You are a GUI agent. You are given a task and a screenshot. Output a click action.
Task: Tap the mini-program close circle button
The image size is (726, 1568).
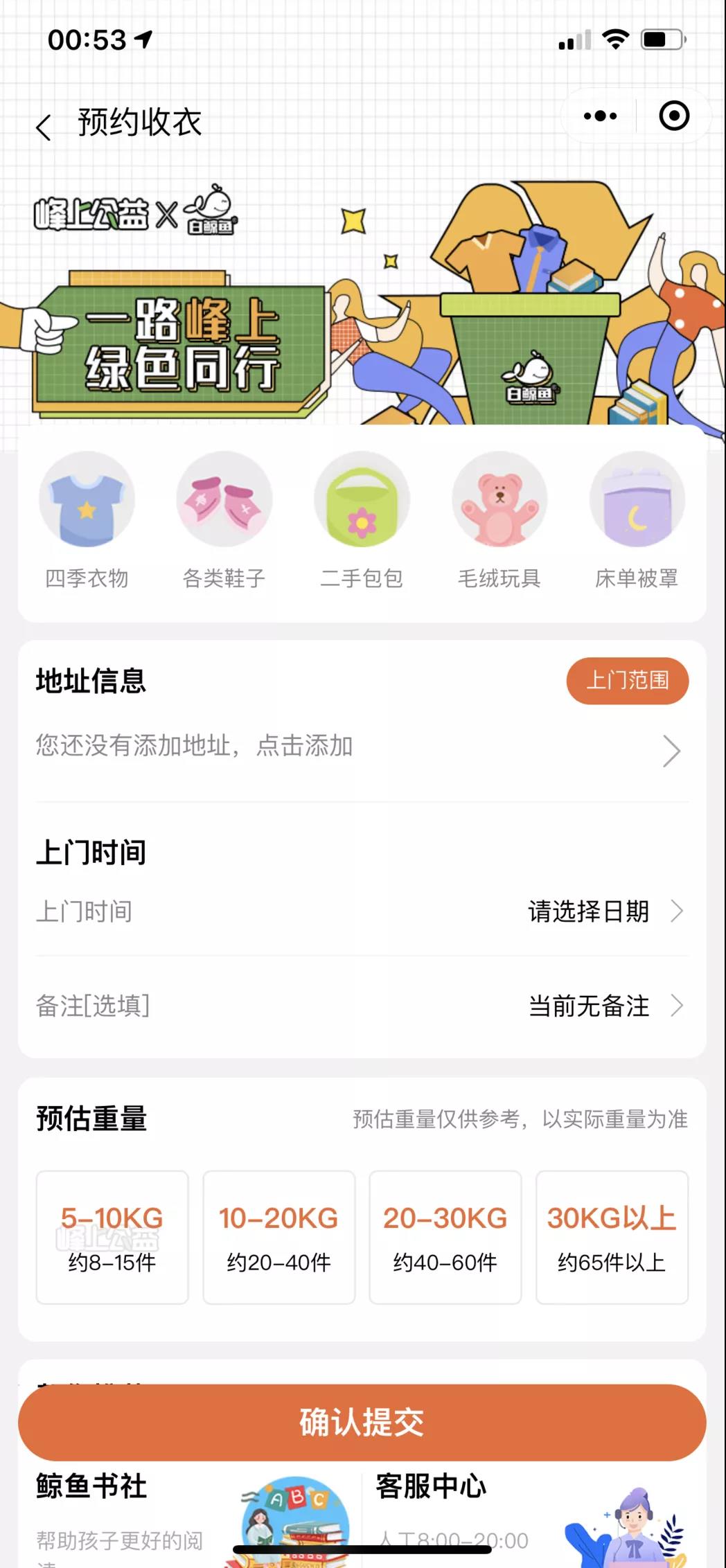coord(671,116)
